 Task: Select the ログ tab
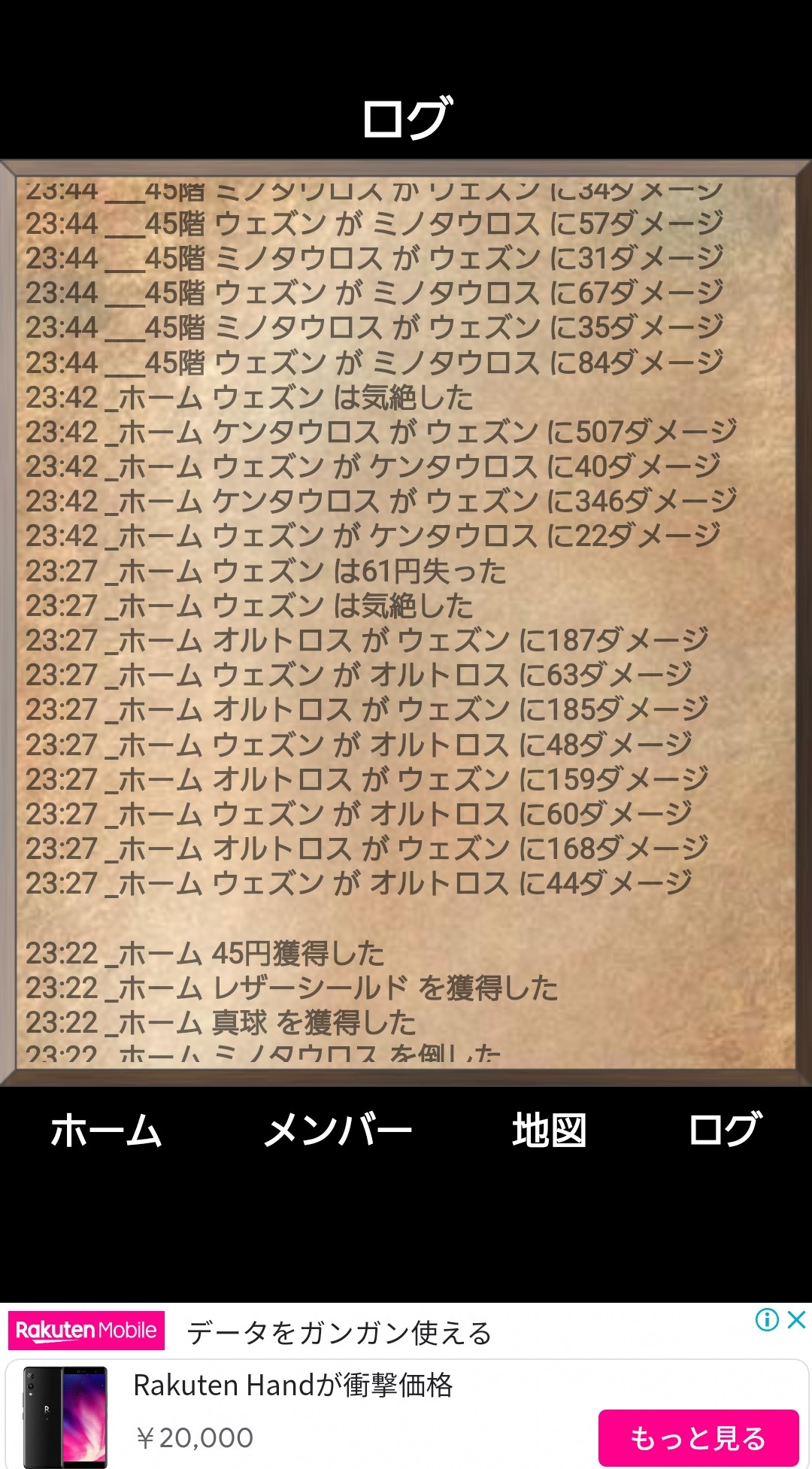pyautogui.click(x=724, y=1130)
